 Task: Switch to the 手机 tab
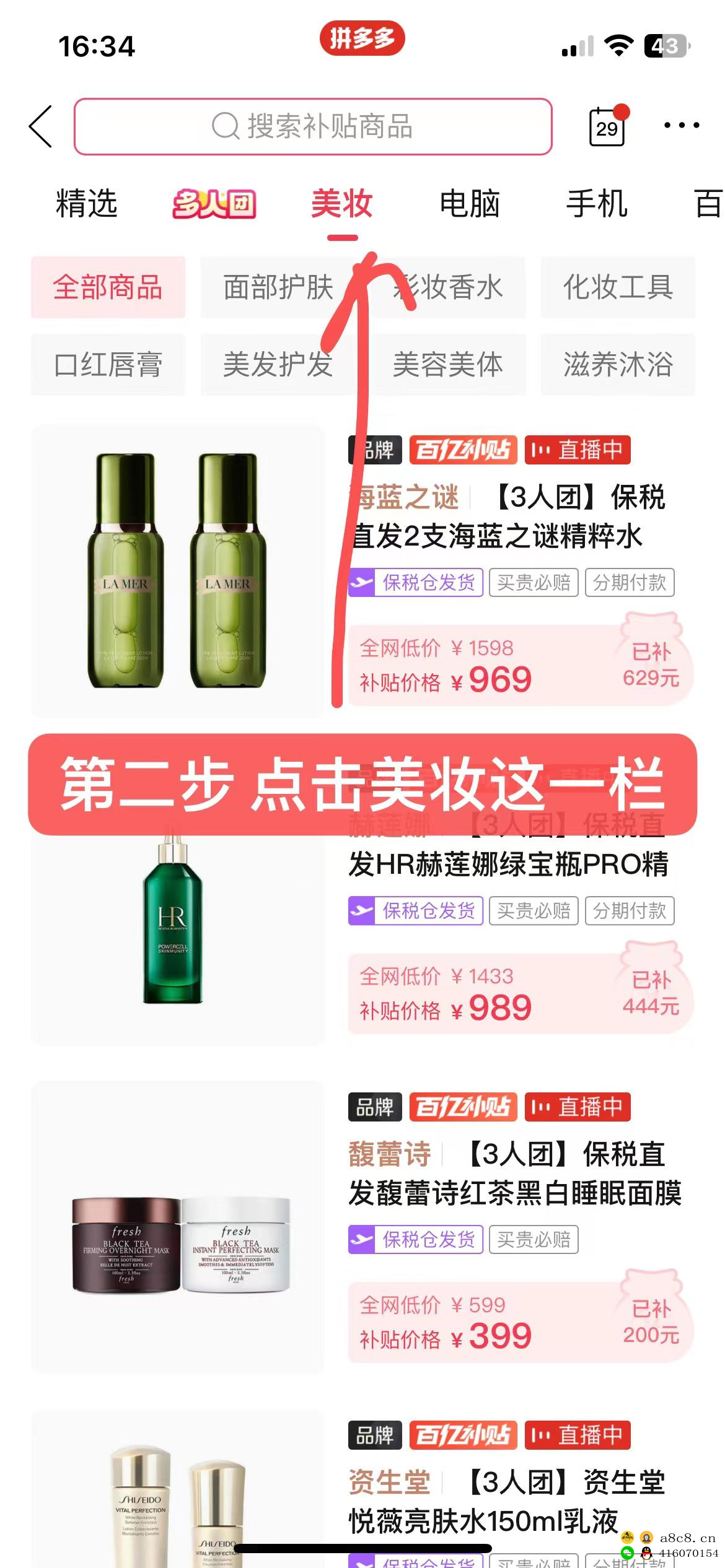click(x=597, y=204)
